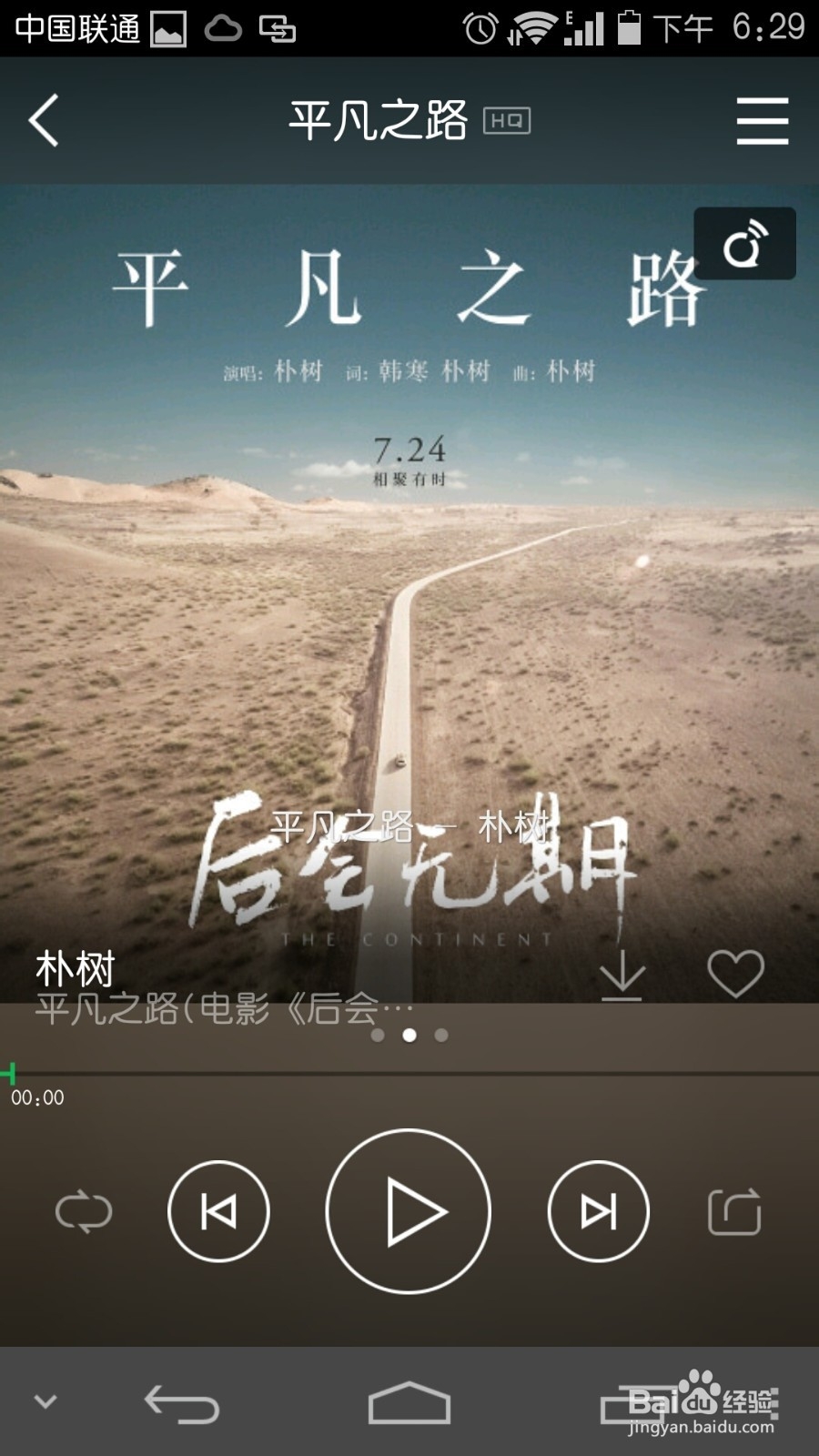Navigate back using the top-left arrow
Screen dimensions: 819x1456
(41, 119)
